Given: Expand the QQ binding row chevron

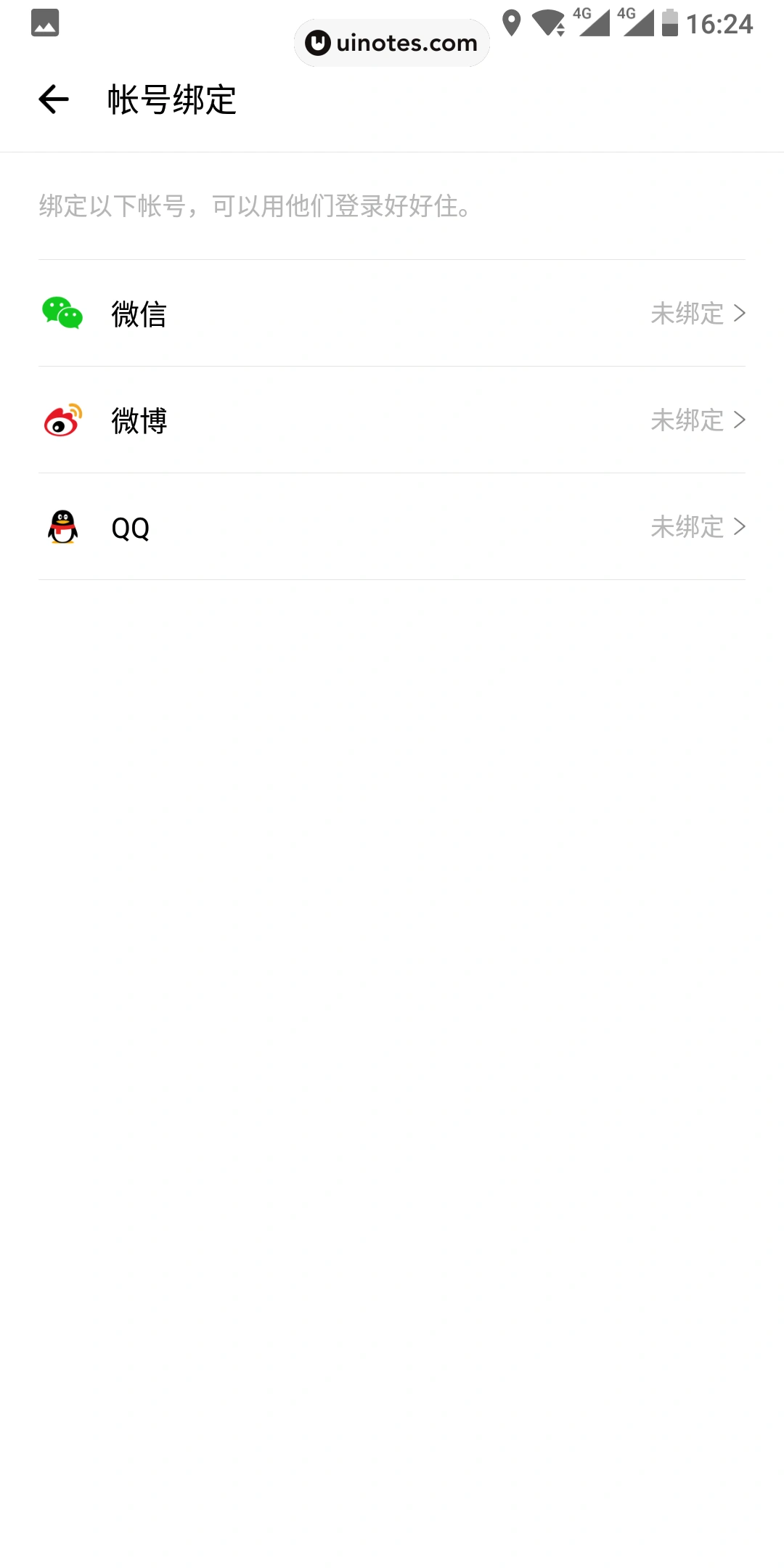Looking at the screenshot, I should (x=740, y=527).
